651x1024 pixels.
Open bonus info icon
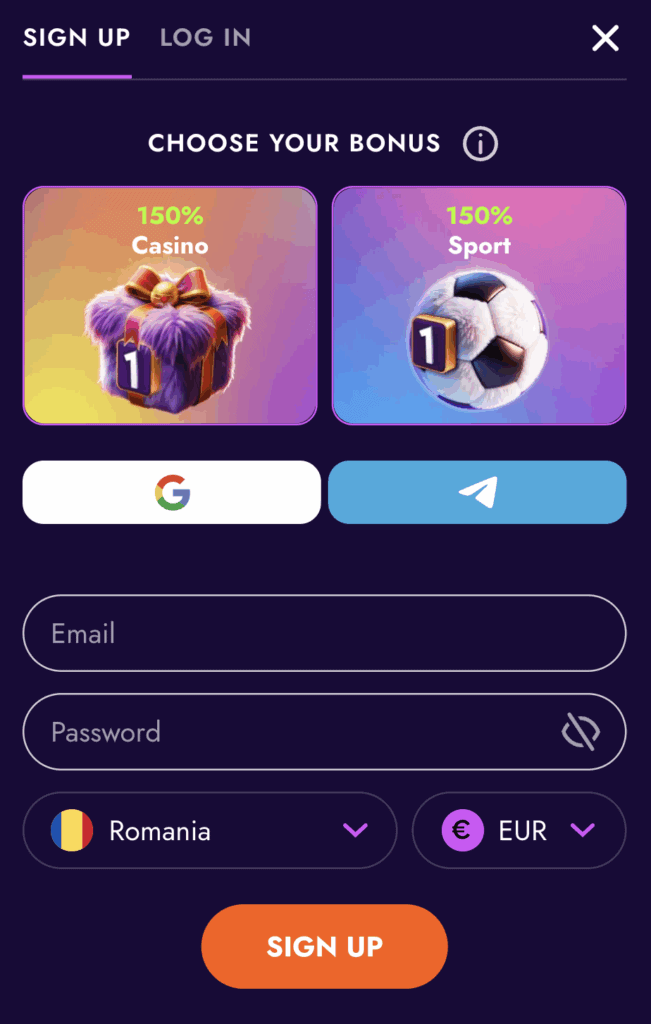(x=480, y=144)
